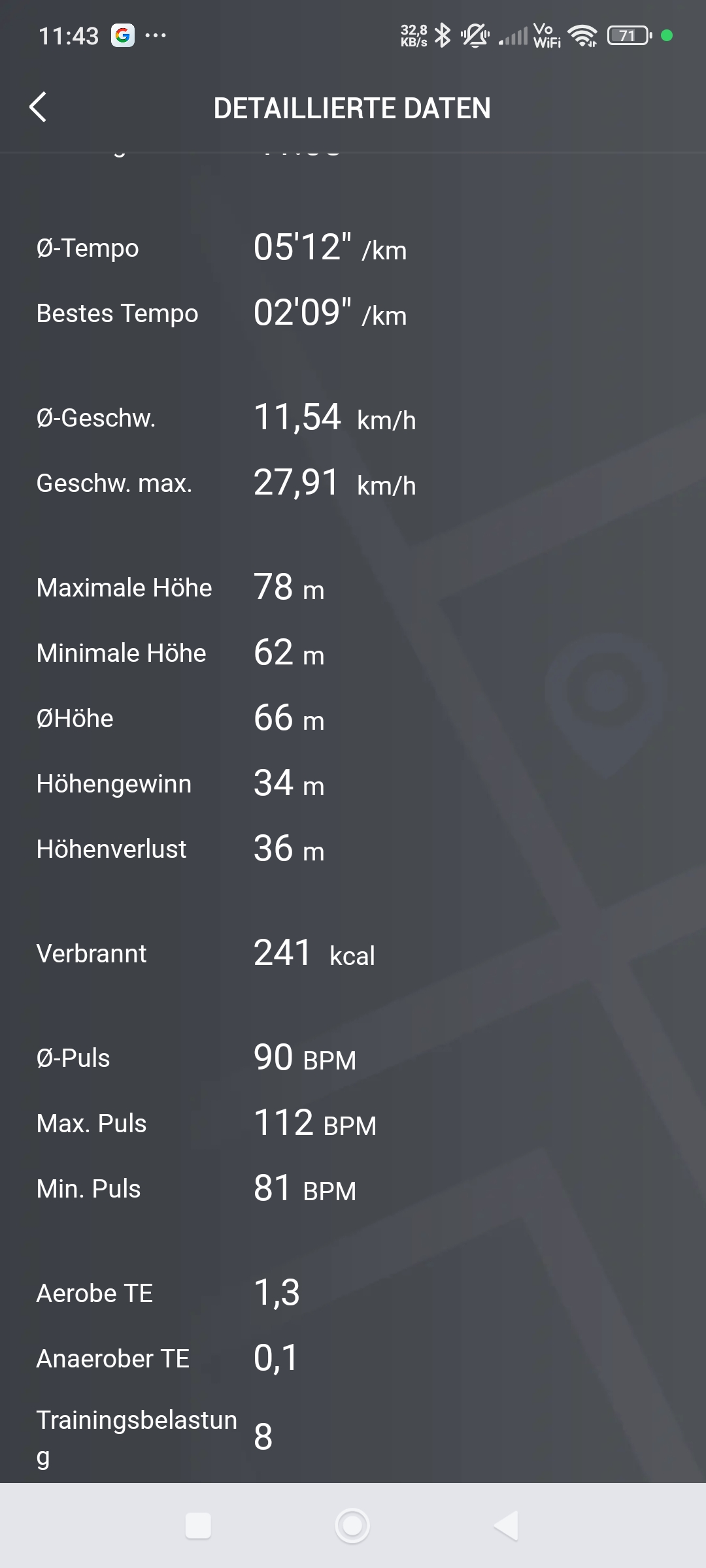
Task: Tap the Wi-Fi icon in the status bar
Action: pos(584,36)
